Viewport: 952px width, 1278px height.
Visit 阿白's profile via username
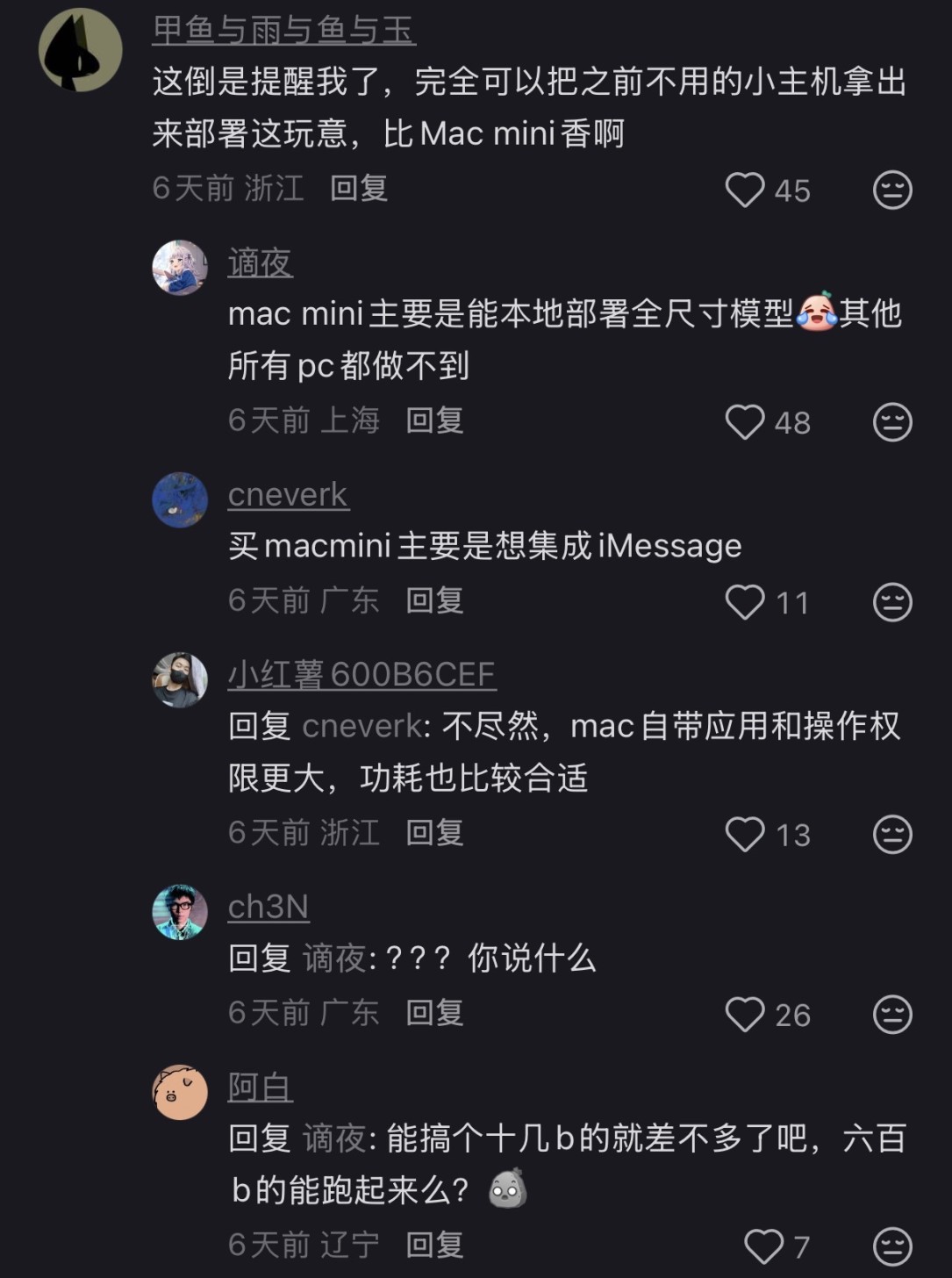(260, 1088)
